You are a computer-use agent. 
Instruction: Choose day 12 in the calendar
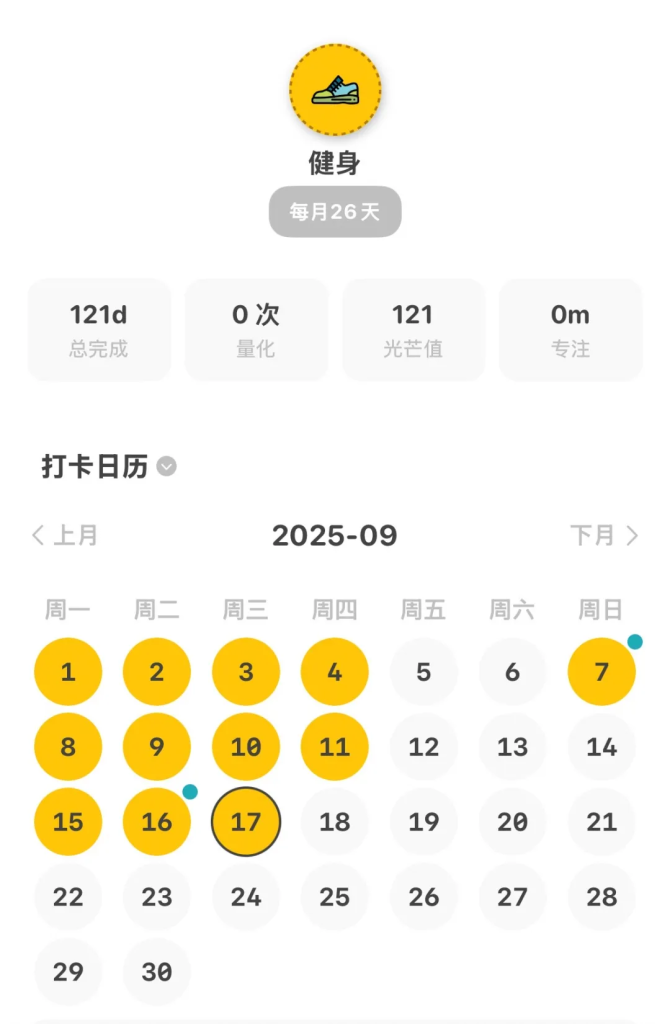pyautogui.click(x=424, y=747)
